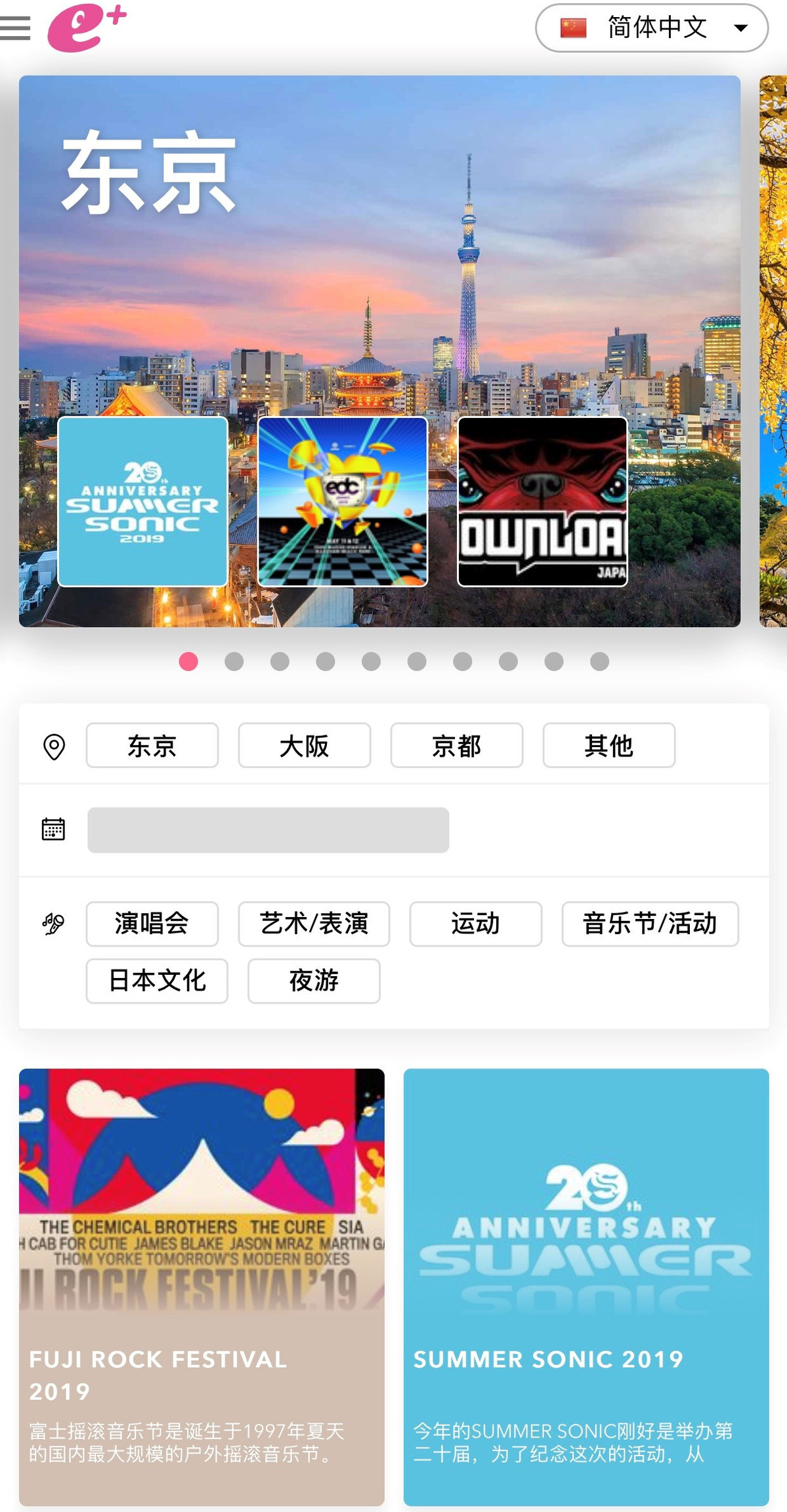This screenshot has width=787, height=1512.
Task: Choose the 运动 category chip
Action: coord(475,924)
